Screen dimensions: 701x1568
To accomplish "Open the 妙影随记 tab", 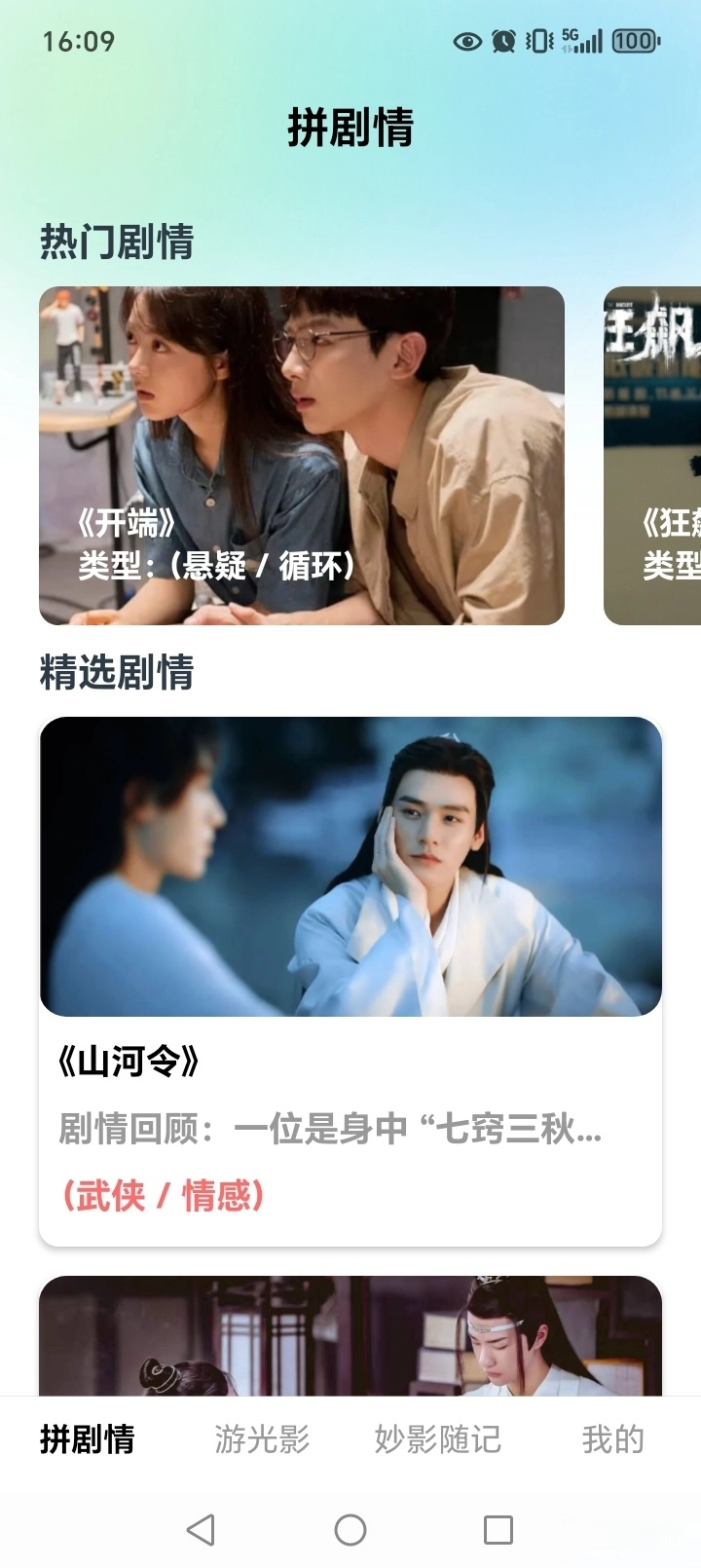I will click(x=437, y=1438).
